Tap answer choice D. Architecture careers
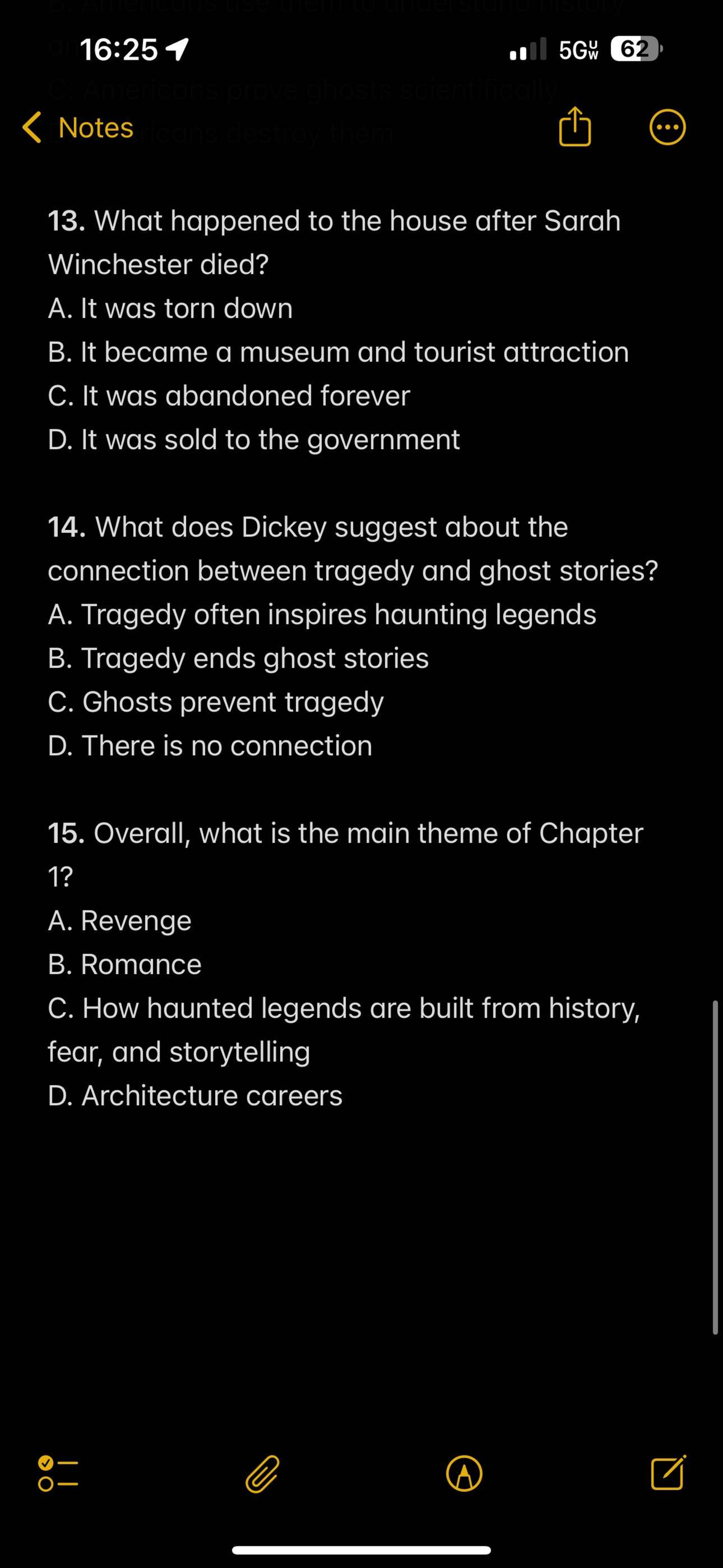 pyautogui.click(x=195, y=1094)
